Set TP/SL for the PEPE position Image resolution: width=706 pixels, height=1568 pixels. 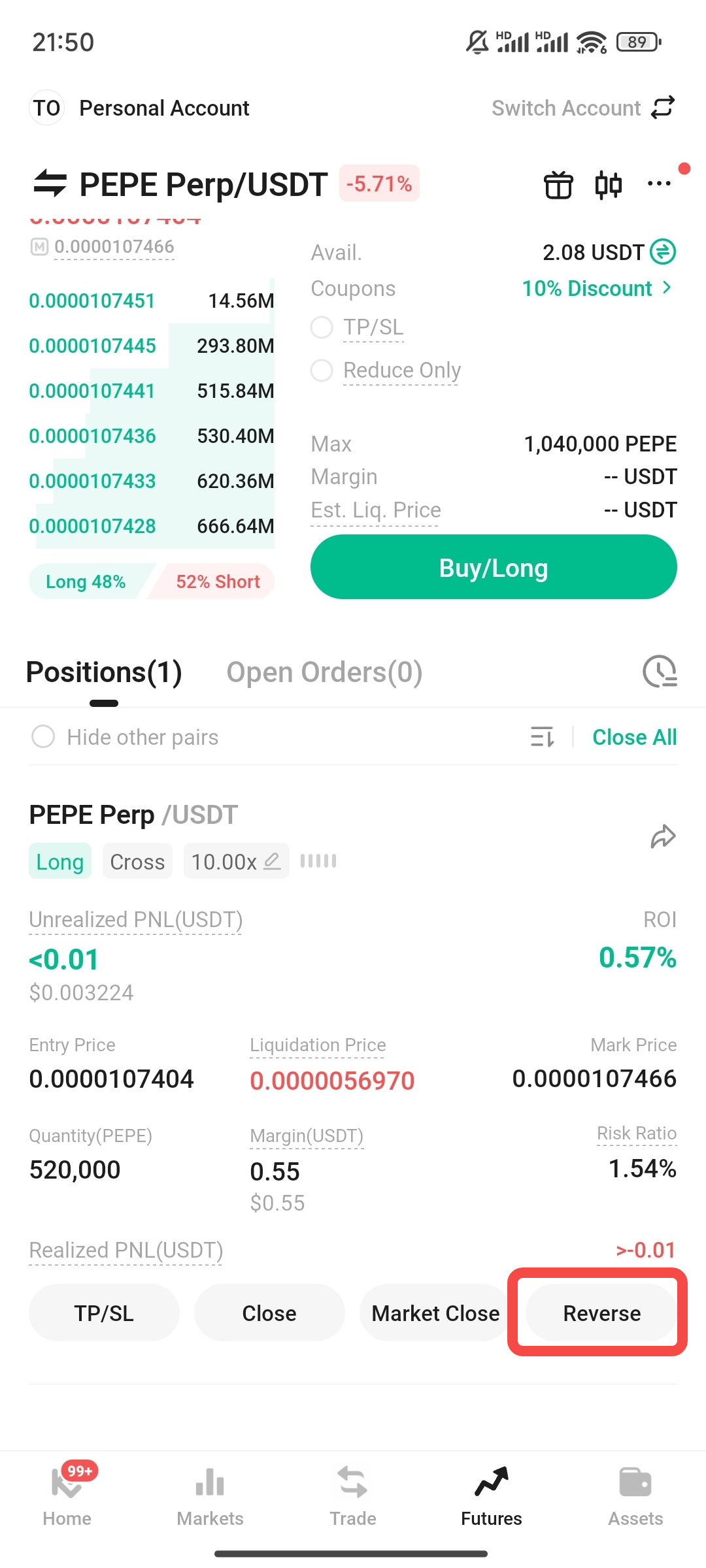pyautogui.click(x=104, y=1313)
